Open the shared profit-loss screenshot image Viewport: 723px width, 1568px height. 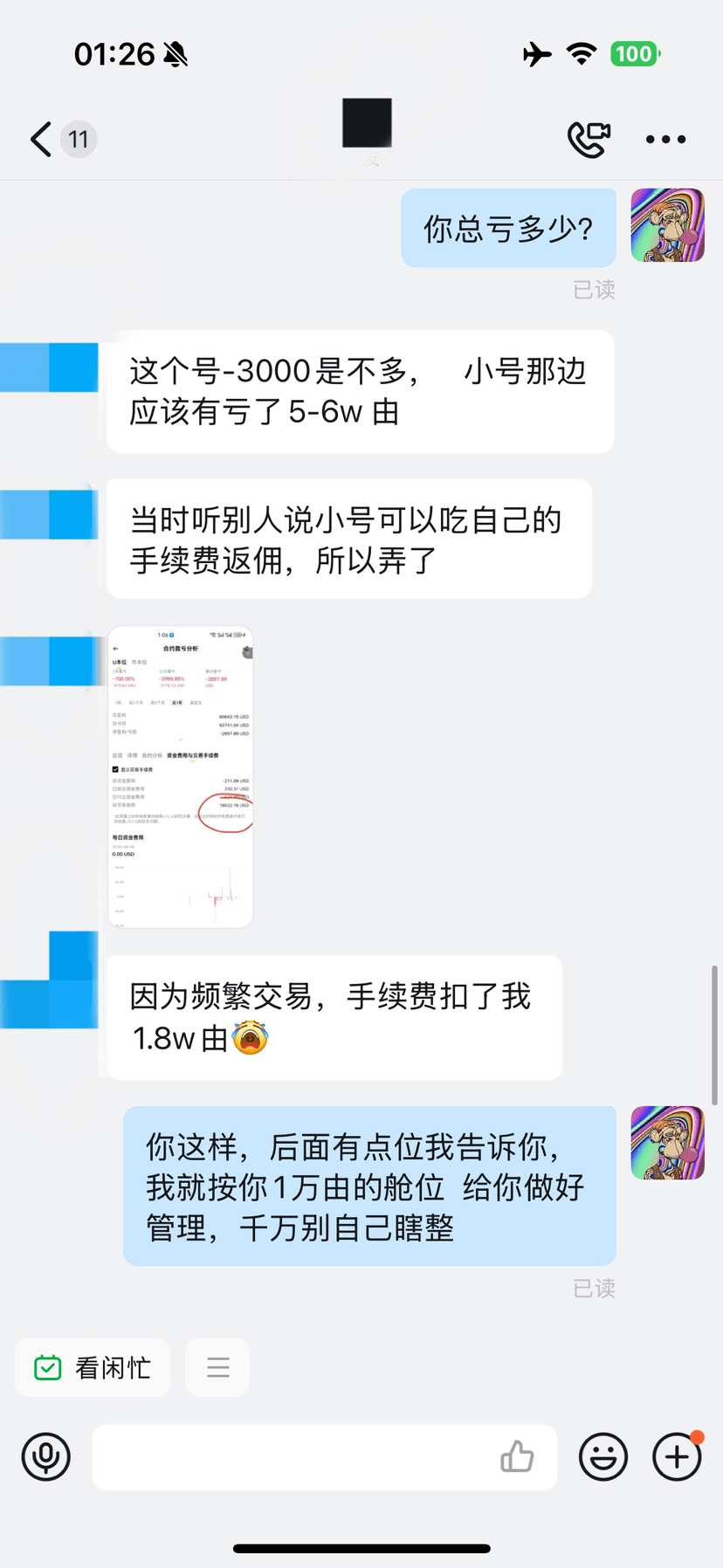click(x=181, y=776)
